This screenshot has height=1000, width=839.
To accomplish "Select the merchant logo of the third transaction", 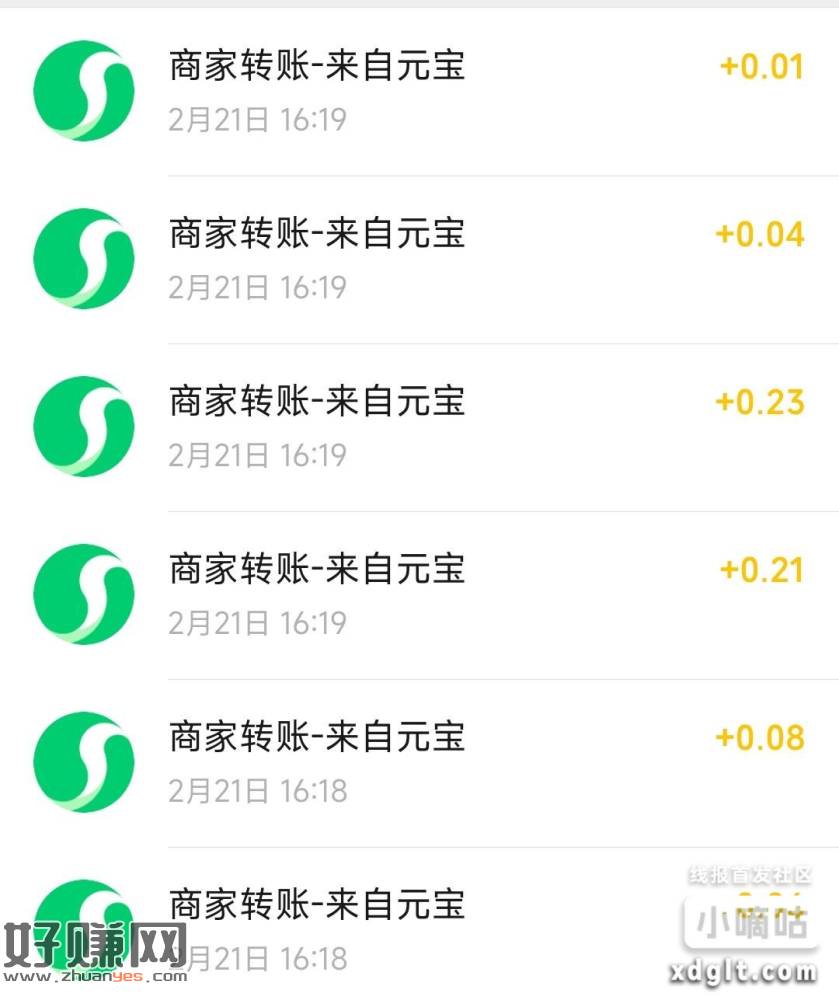I will [x=83, y=425].
